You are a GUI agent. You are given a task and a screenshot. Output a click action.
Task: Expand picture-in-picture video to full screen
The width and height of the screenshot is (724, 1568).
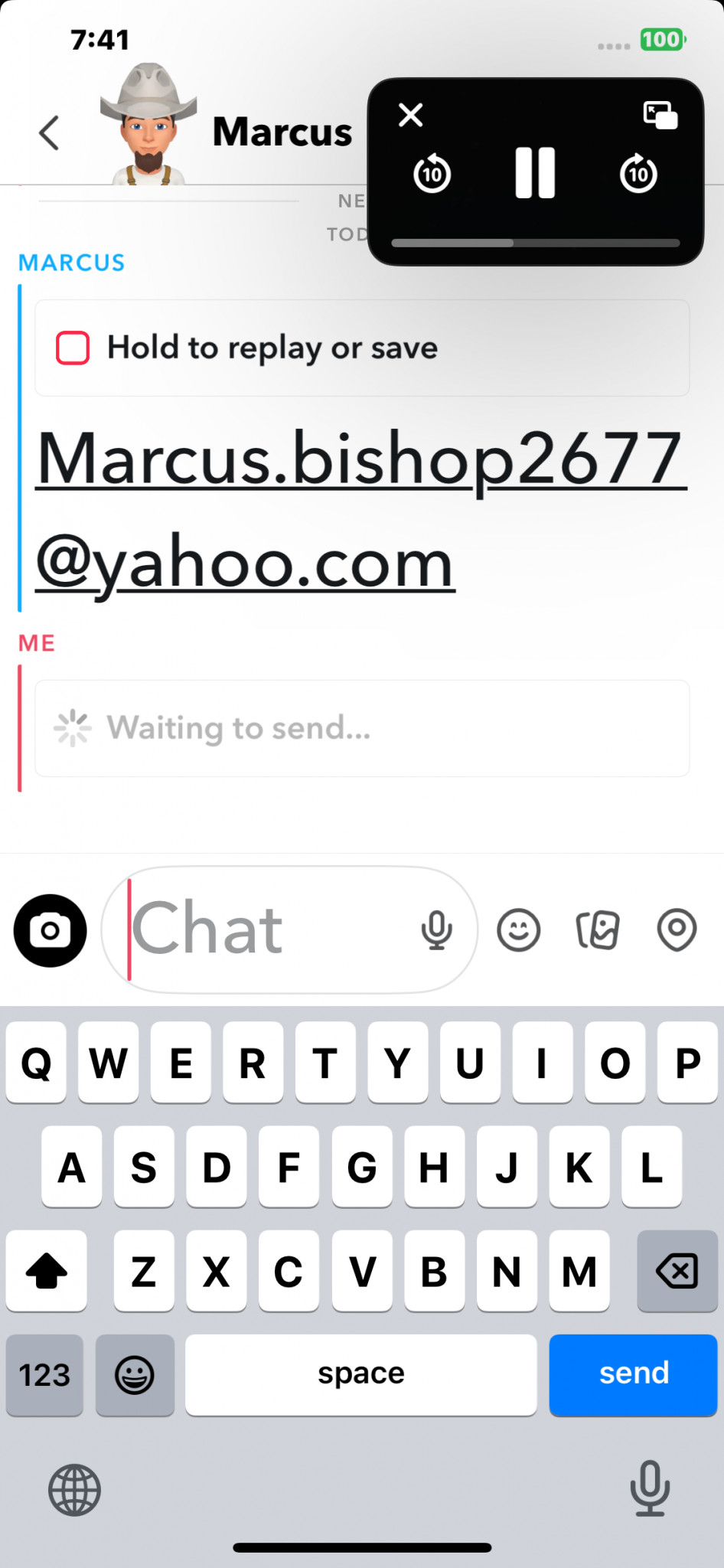tap(660, 116)
